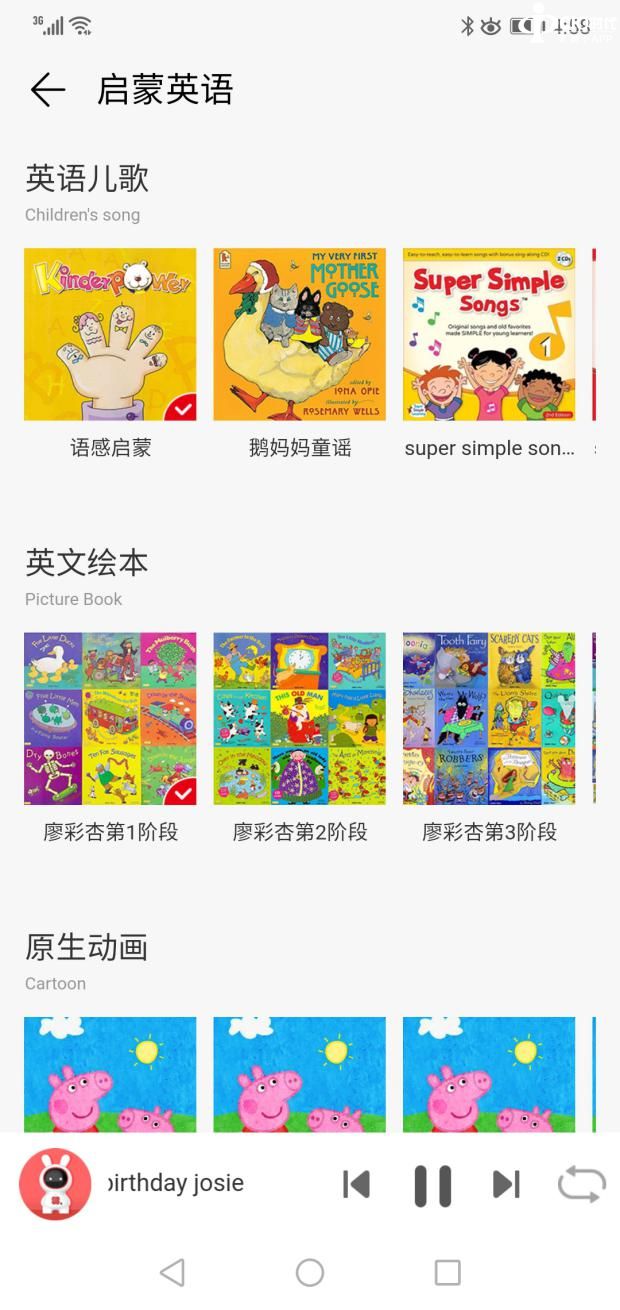Open the system recent apps view
Viewport: 620px width, 1310px height.
(x=447, y=1272)
